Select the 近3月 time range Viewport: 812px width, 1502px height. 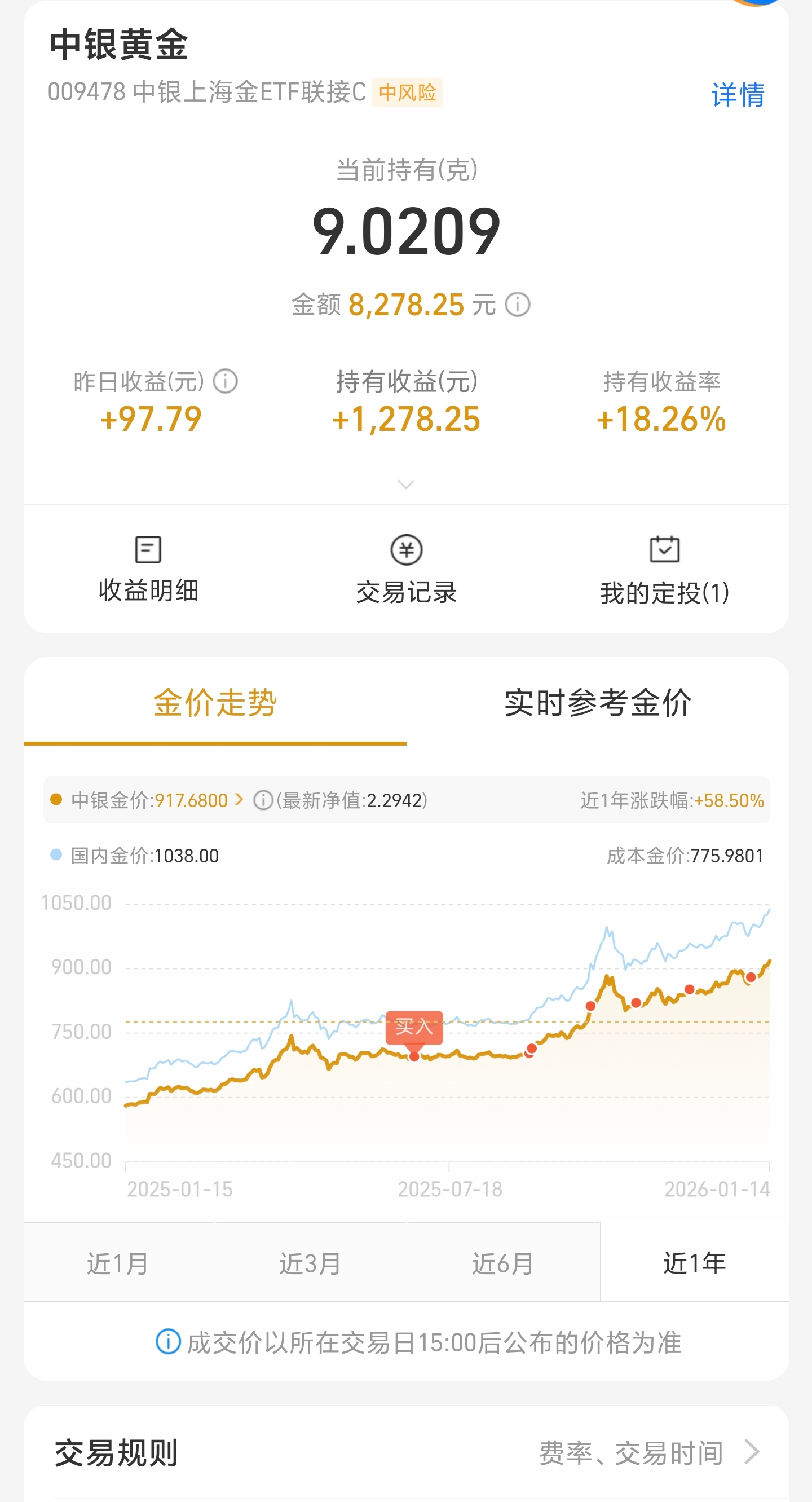pyautogui.click(x=311, y=1262)
